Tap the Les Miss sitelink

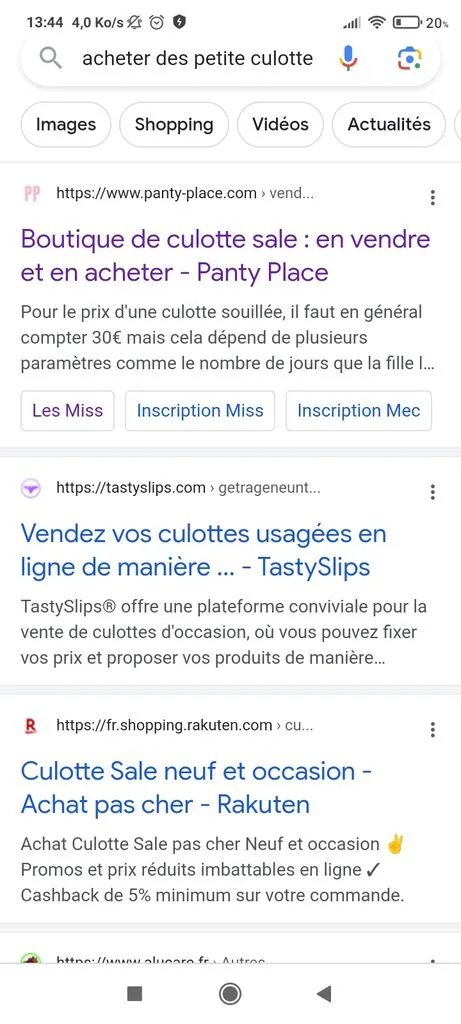[68, 411]
